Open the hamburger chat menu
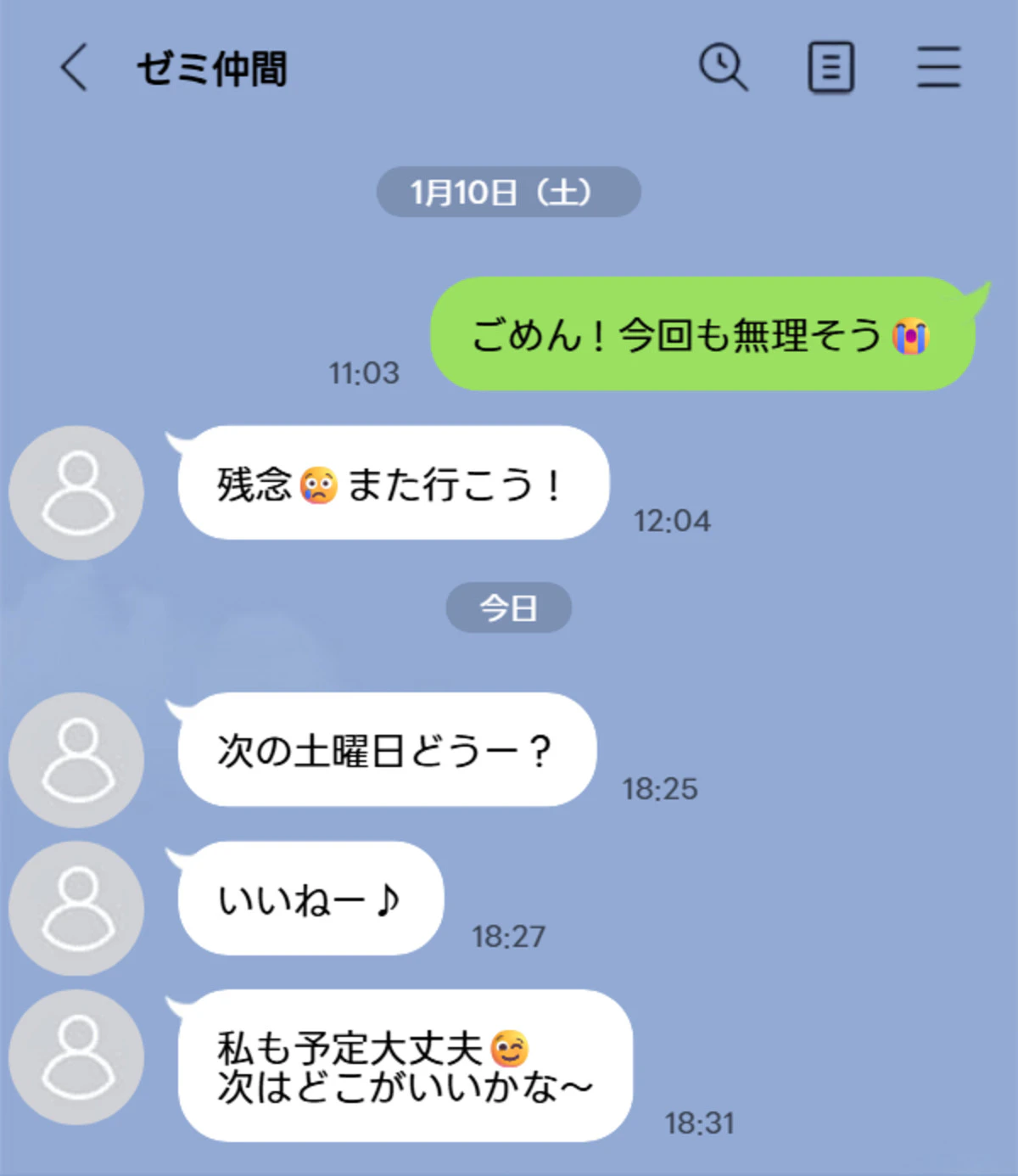The height and width of the screenshot is (1176, 1018). pos(938,68)
